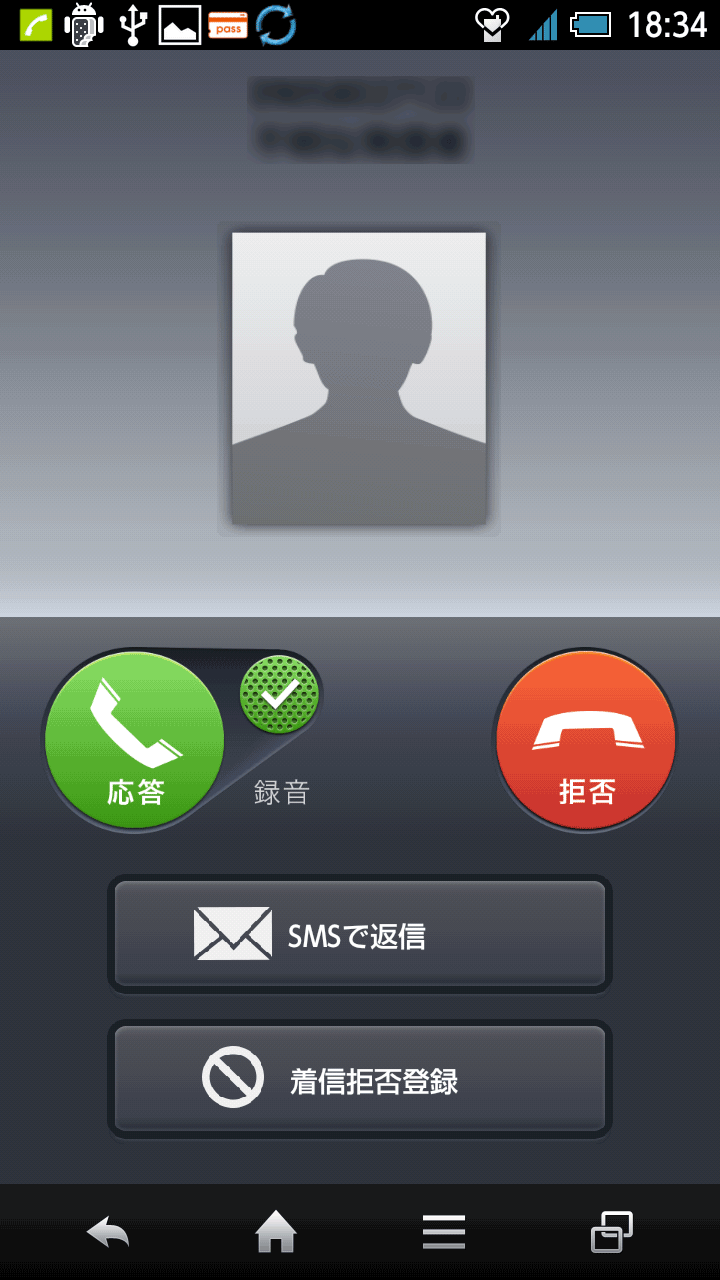Register caller in 着信拒否登録 block list

360,1079
